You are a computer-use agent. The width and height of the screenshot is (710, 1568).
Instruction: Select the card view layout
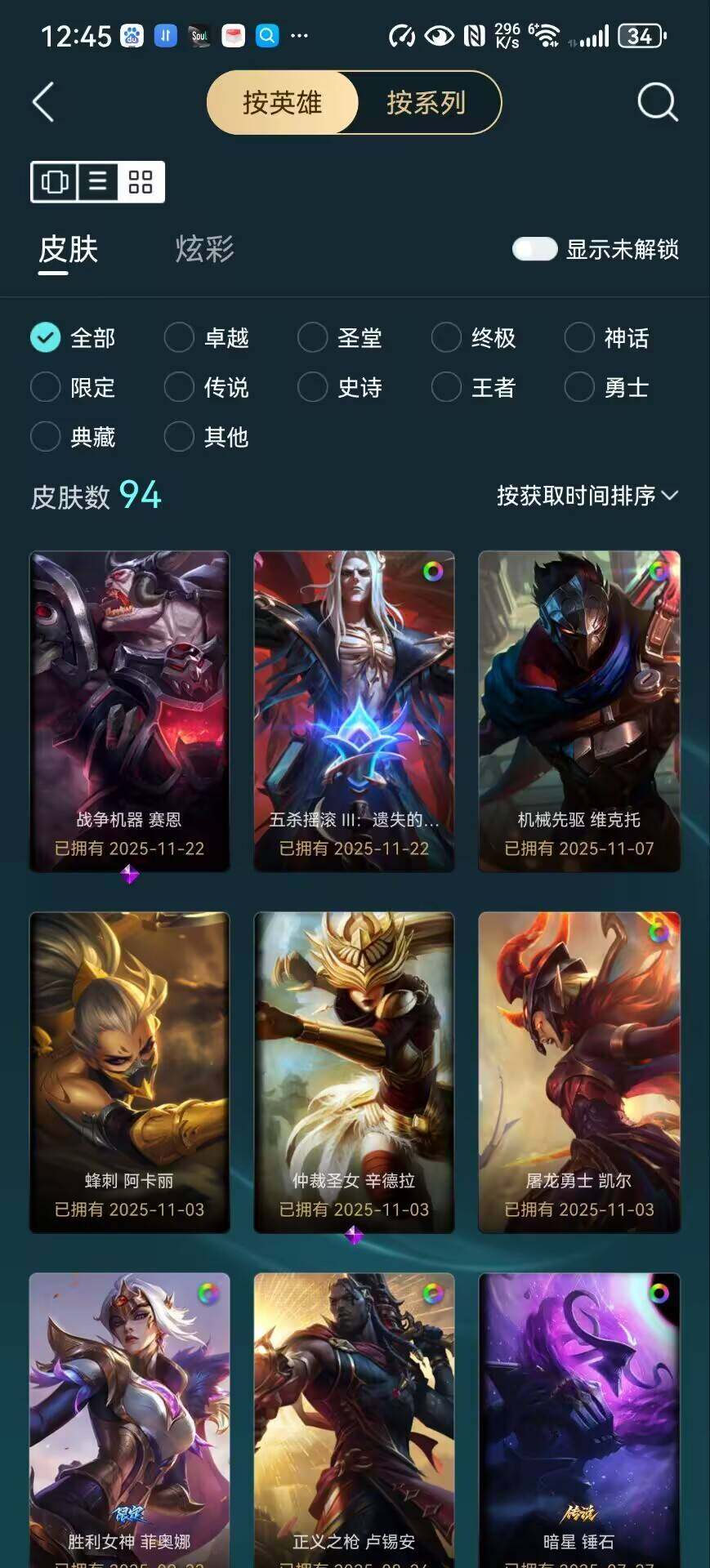click(55, 181)
